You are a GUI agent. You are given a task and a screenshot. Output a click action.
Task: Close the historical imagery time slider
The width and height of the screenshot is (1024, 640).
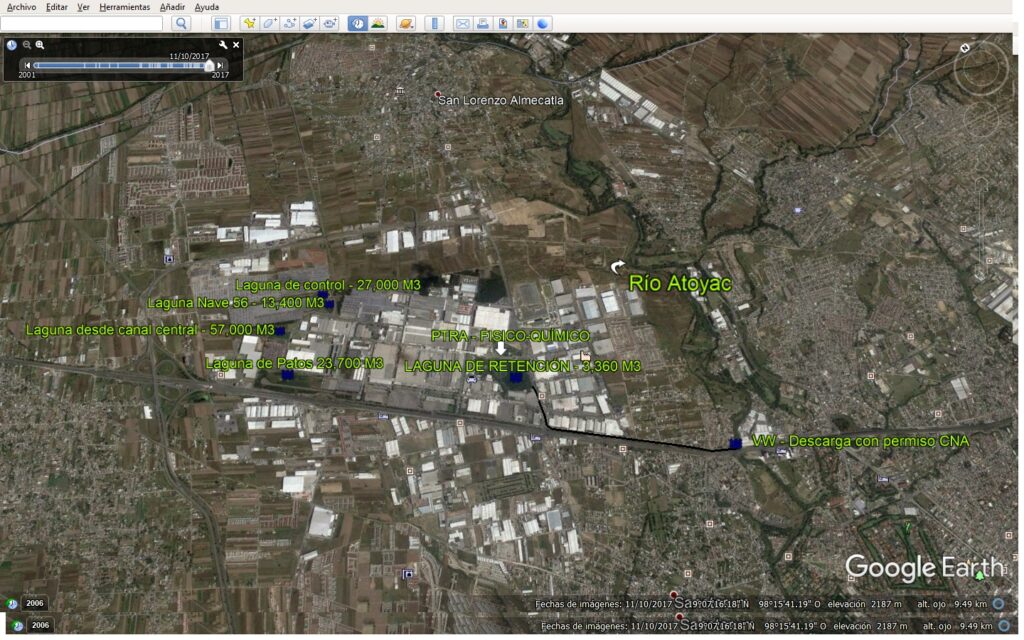click(236, 45)
